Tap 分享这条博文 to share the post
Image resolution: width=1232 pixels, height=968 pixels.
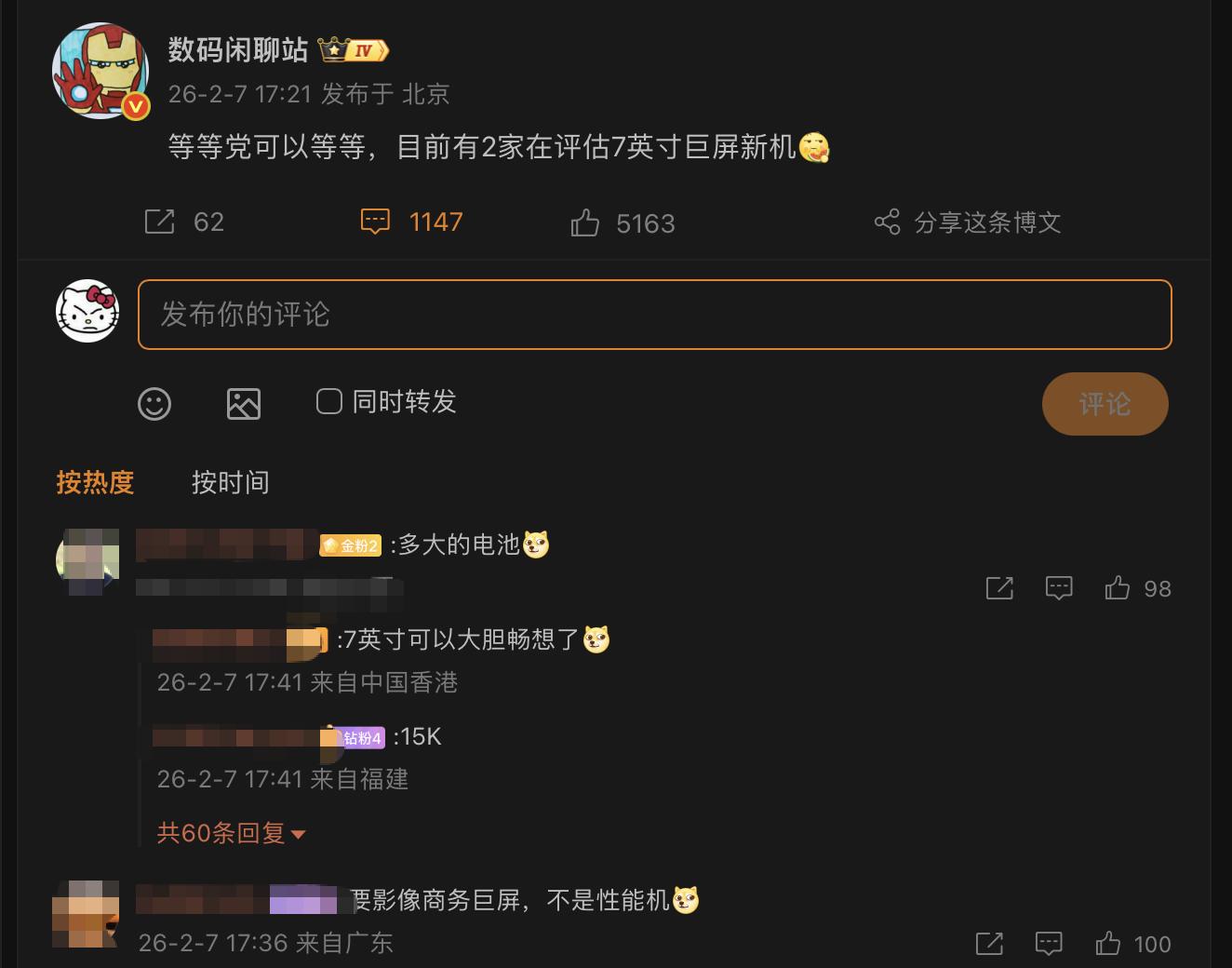click(968, 222)
